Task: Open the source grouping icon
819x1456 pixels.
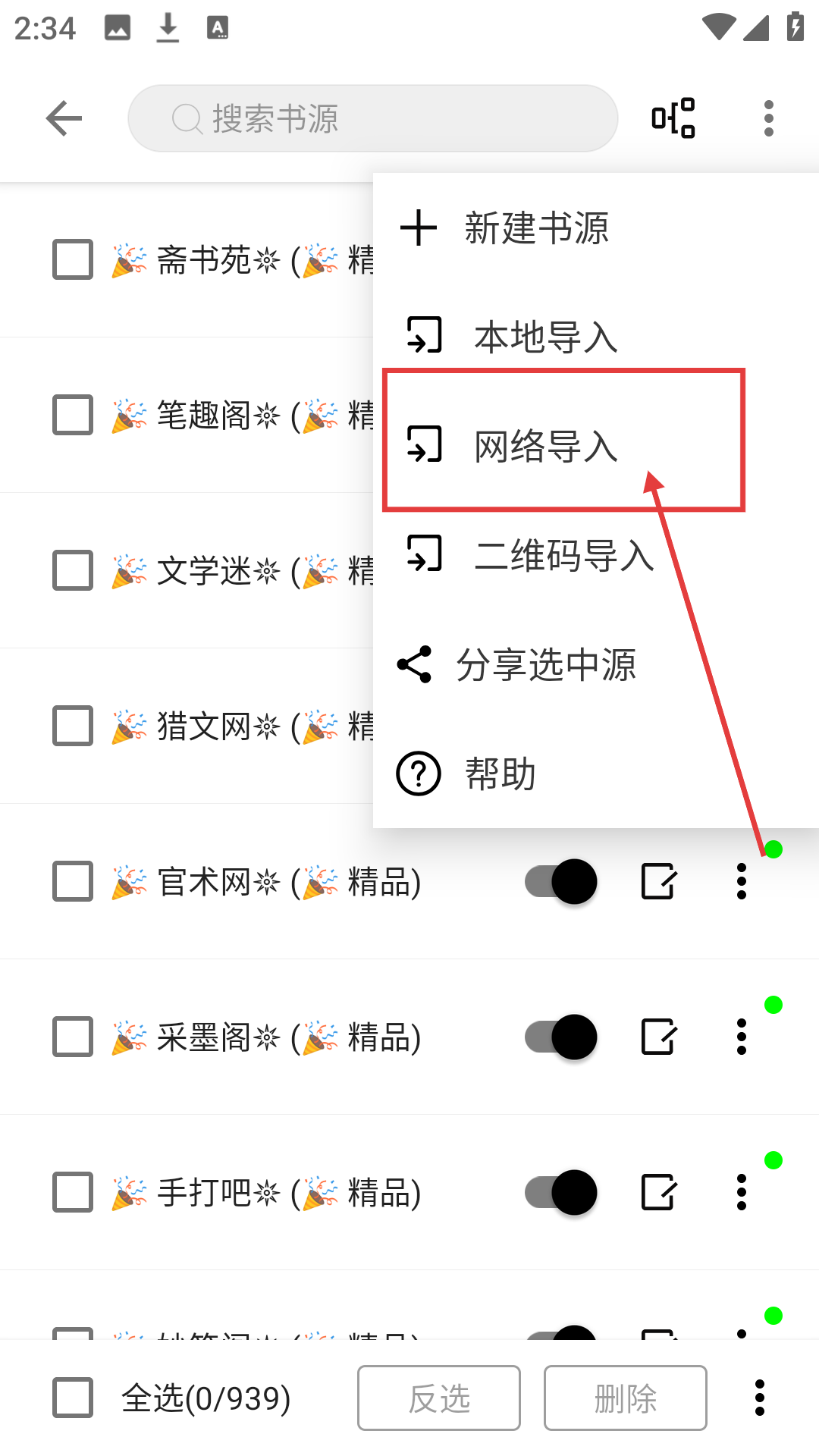Action: coord(673,119)
